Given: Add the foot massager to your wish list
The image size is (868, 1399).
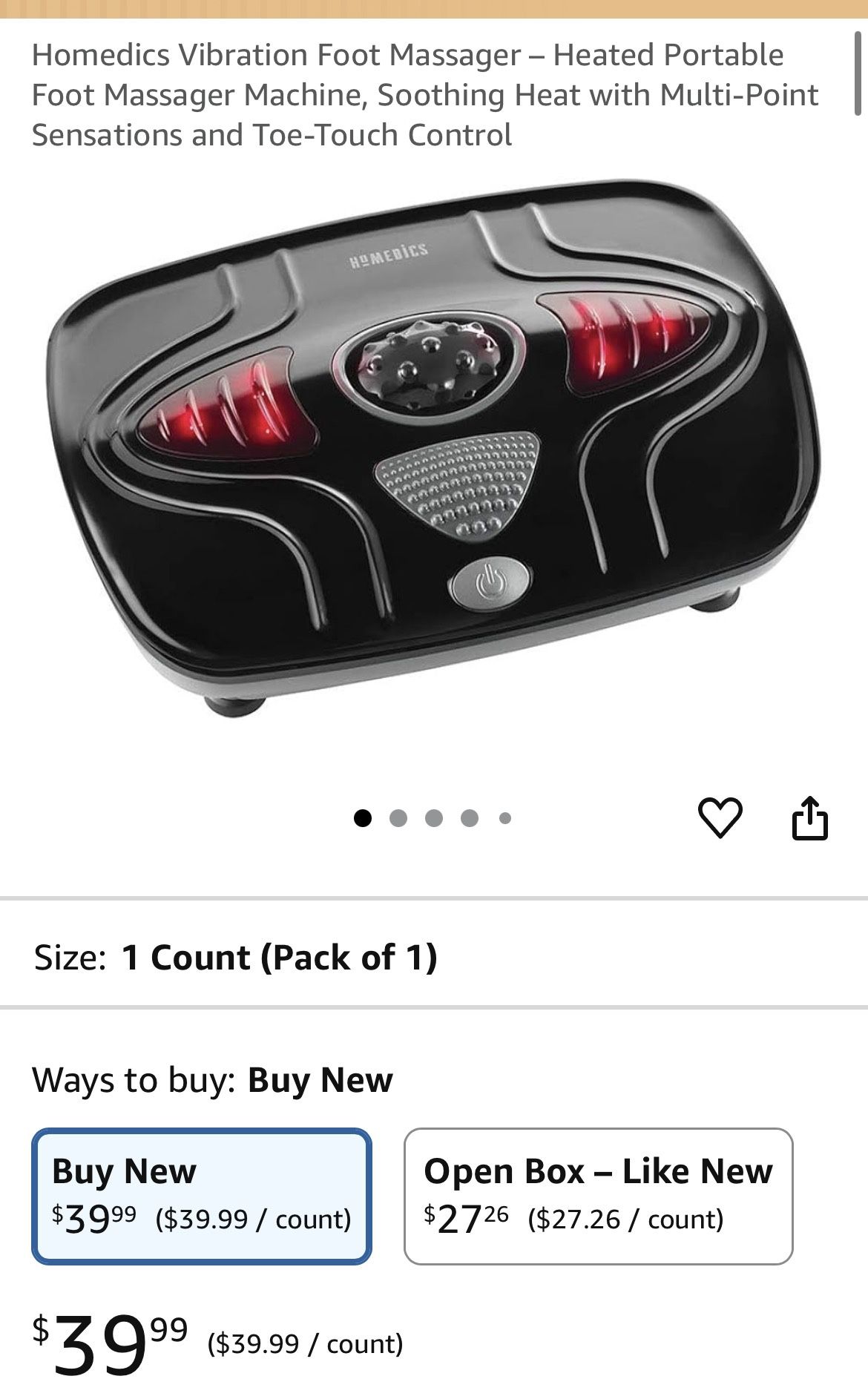Looking at the screenshot, I should click(720, 817).
